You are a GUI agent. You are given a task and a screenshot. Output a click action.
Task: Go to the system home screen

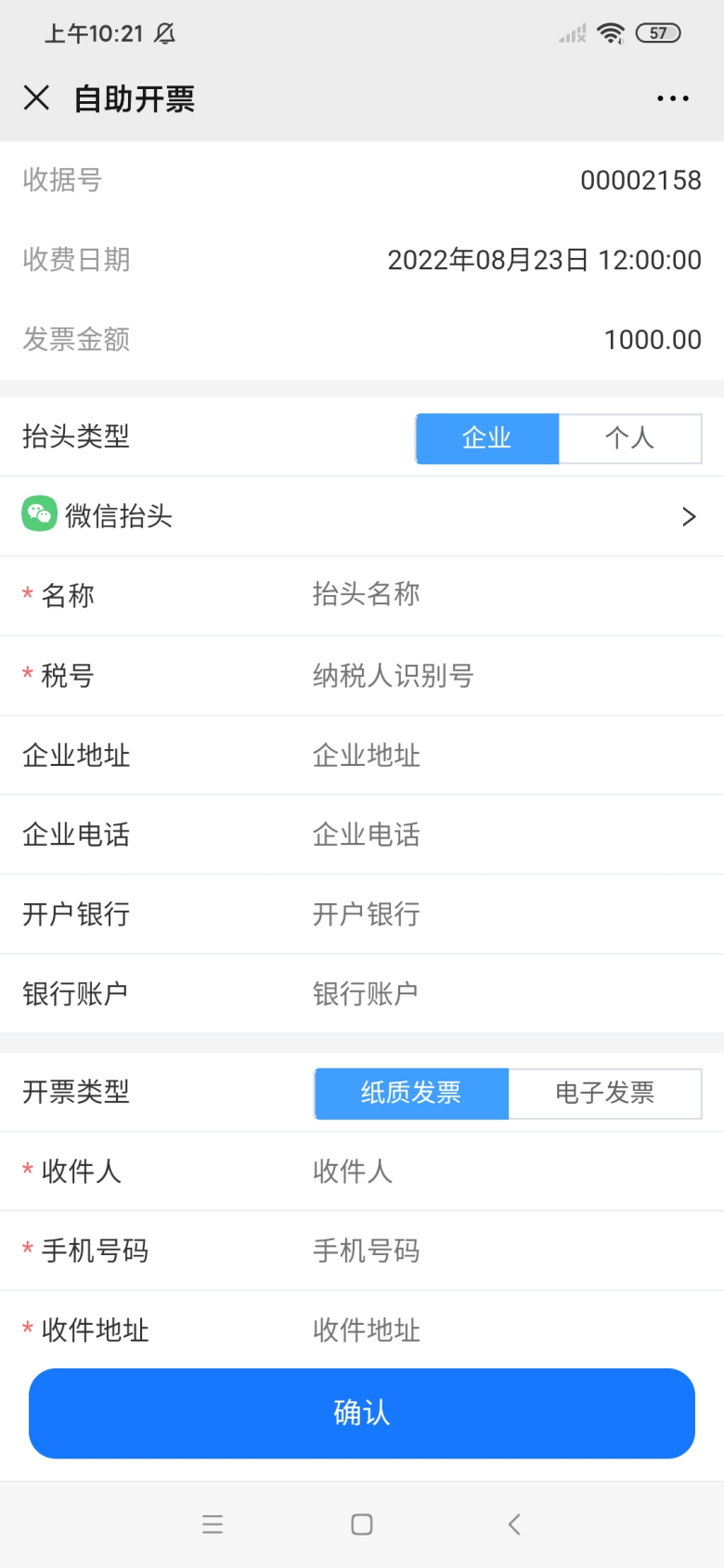(362, 1524)
